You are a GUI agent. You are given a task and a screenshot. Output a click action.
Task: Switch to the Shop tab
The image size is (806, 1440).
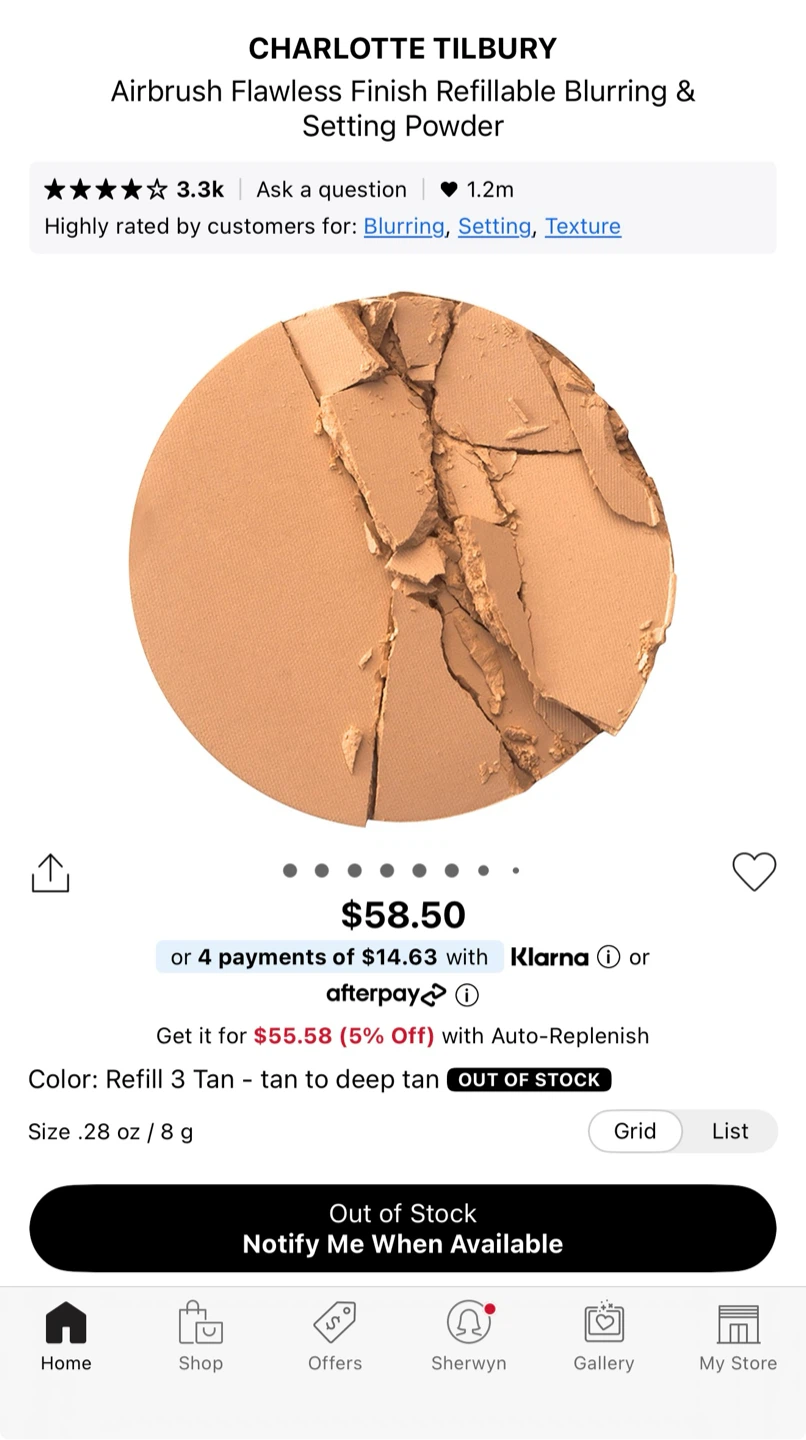[x=200, y=1336]
